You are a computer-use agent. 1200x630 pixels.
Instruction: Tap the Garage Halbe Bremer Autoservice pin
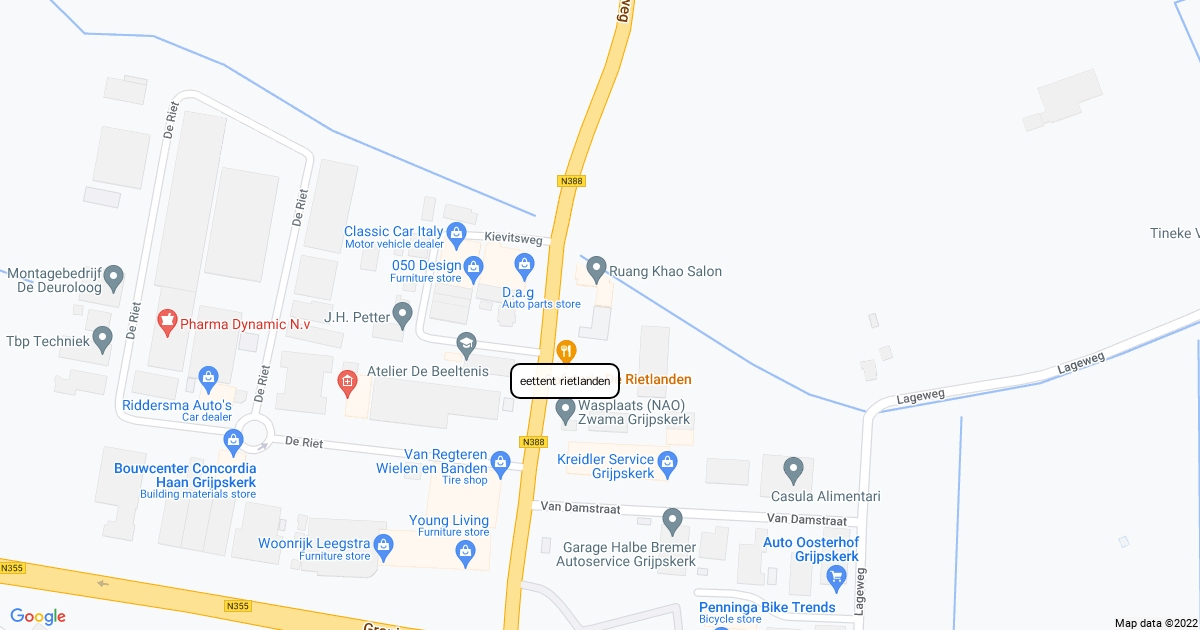pyautogui.click(x=673, y=520)
